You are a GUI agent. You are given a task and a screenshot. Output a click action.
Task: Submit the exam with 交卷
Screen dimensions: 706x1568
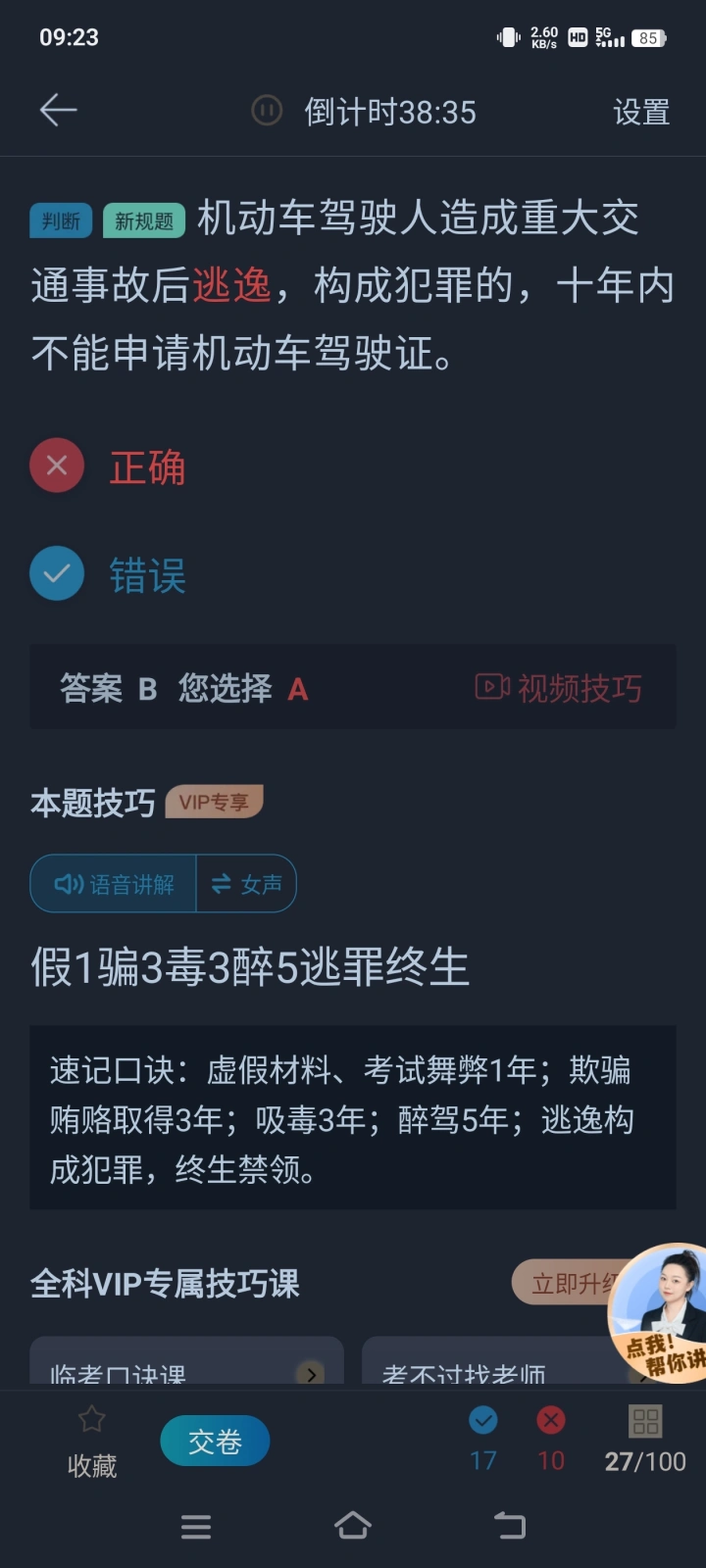pyautogui.click(x=215, y=1441)
